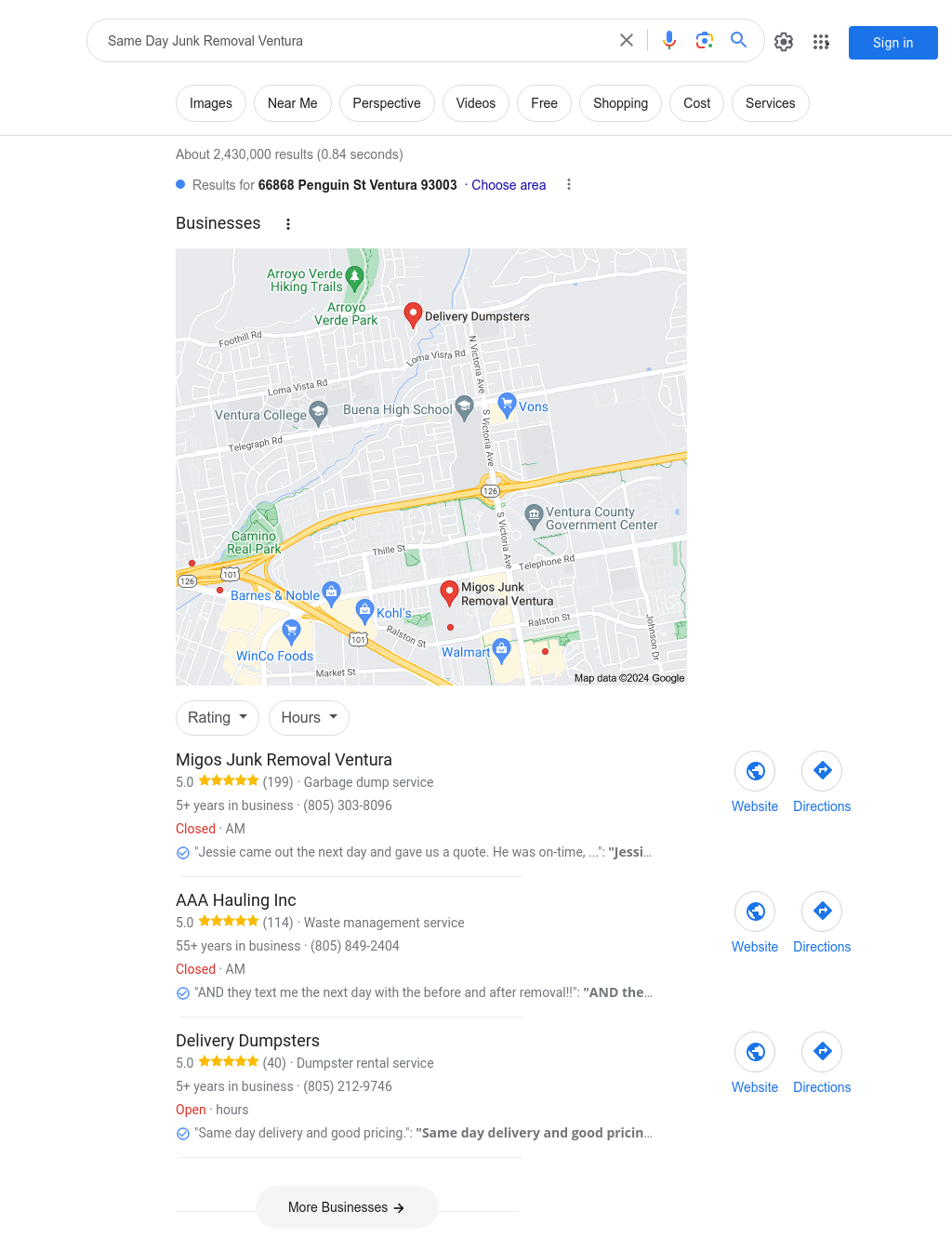Open Migos Junk Removal Ventura listing
The width and height of the screenshot is (952, 1251).
click(284, 760)
